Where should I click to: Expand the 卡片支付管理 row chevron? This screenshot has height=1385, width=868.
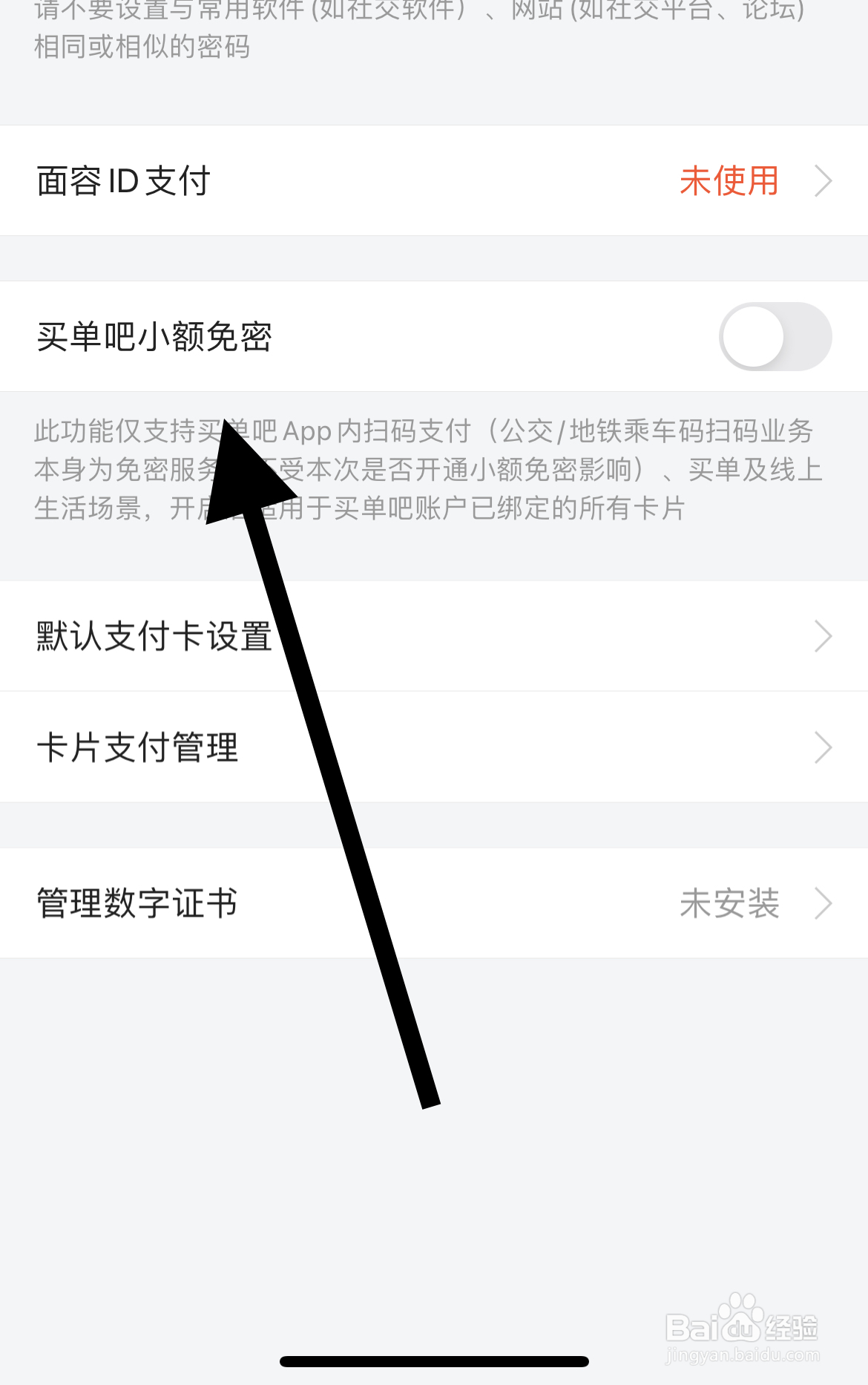(823, 747)
